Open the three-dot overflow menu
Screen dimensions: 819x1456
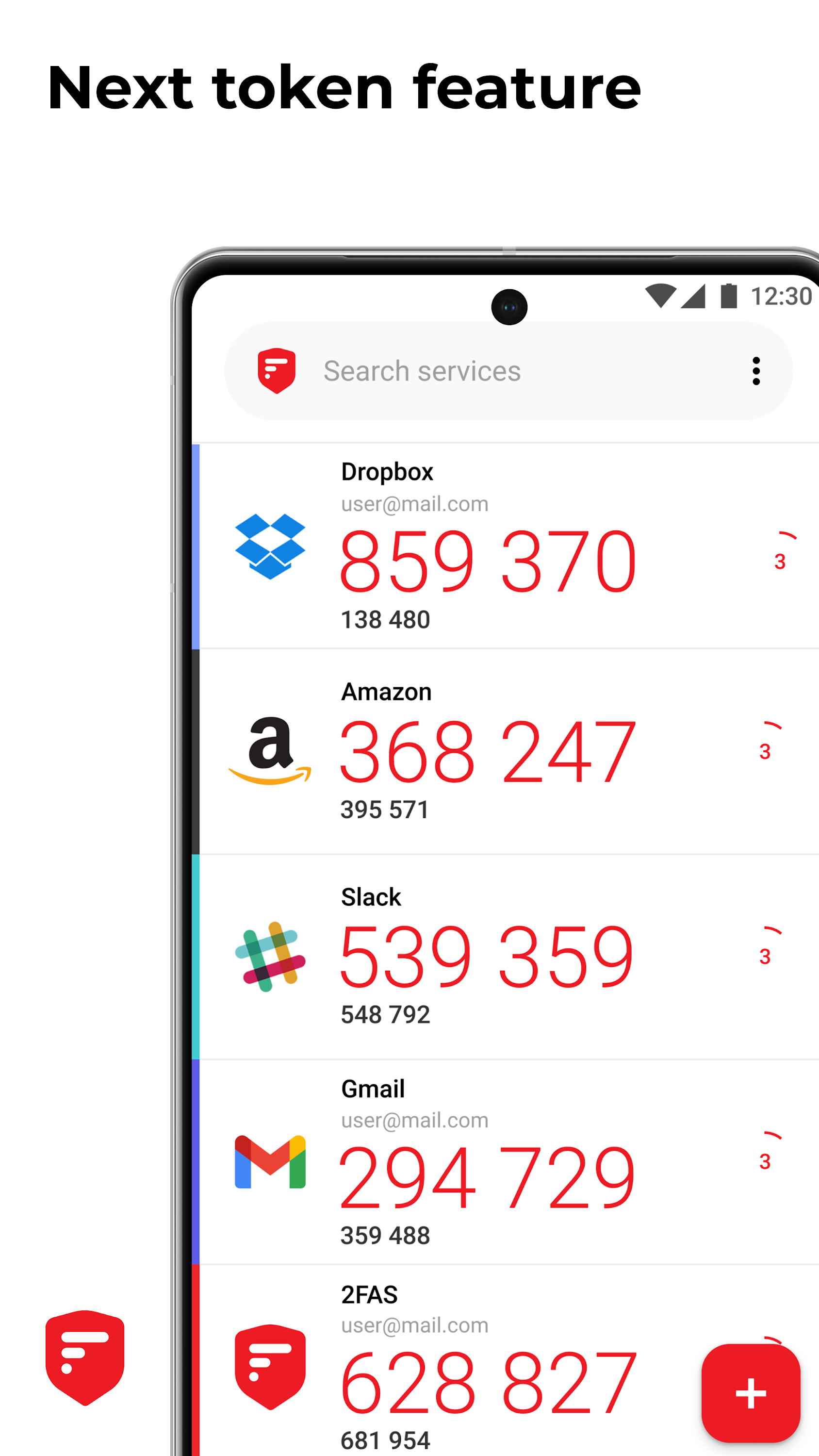(756, 370)
